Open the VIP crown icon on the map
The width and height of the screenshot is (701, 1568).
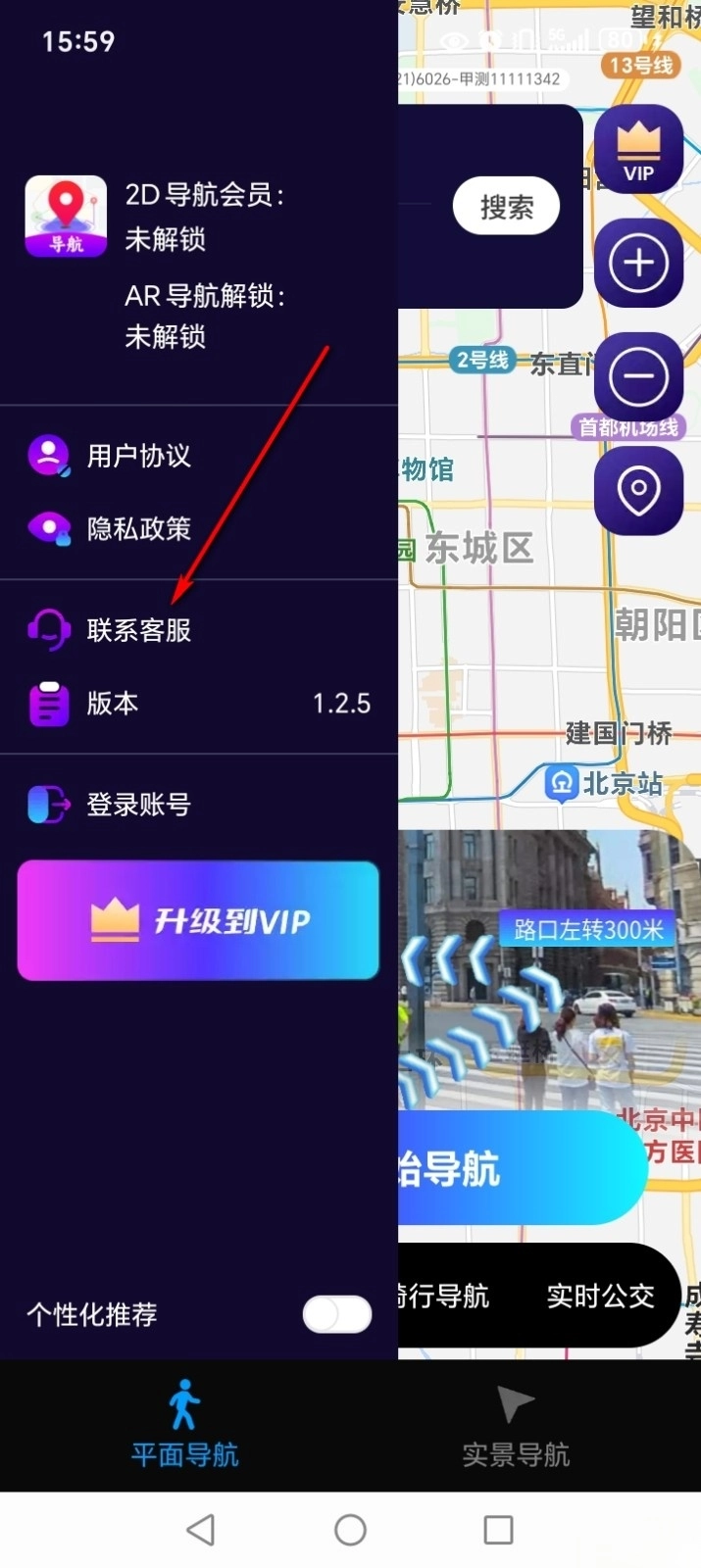638,150
